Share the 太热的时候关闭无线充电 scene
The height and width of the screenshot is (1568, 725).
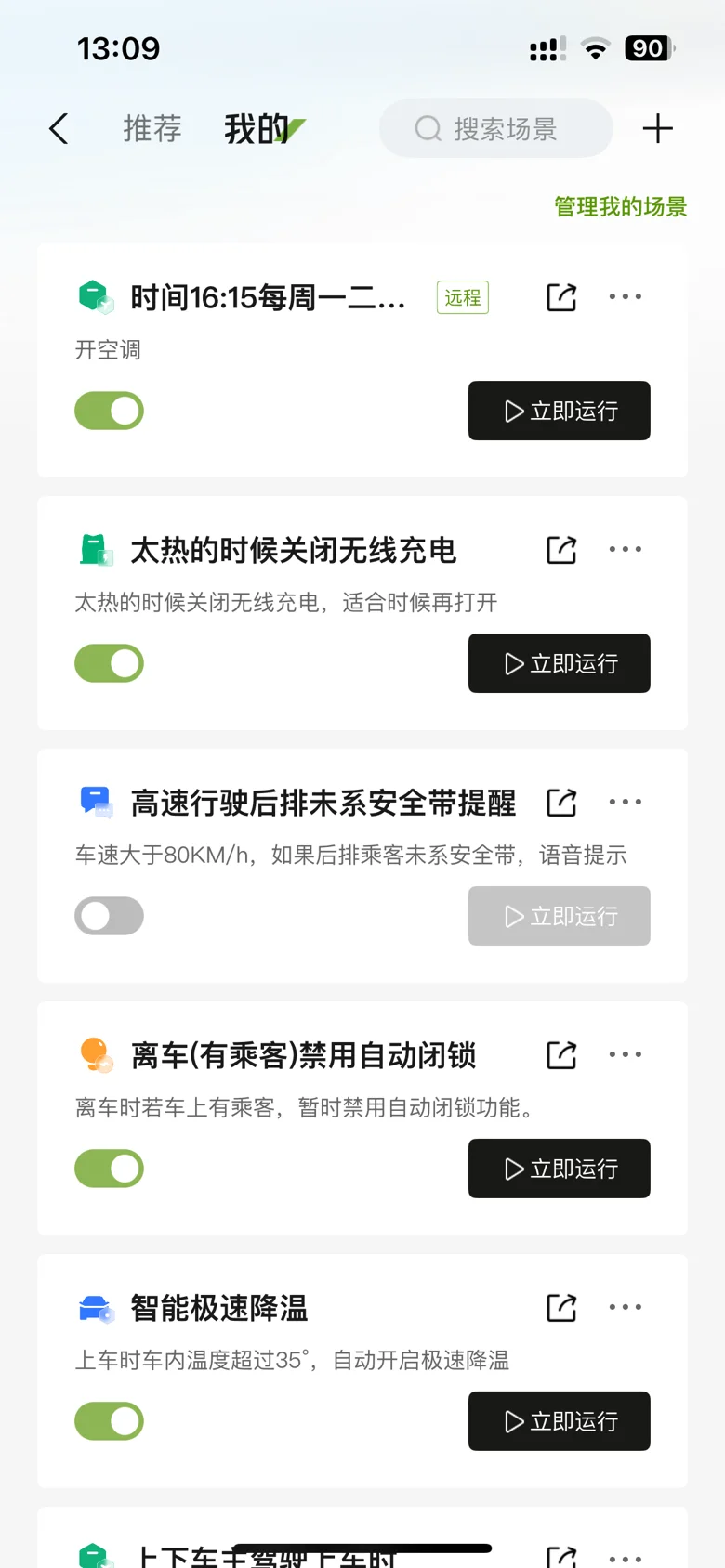561,550
